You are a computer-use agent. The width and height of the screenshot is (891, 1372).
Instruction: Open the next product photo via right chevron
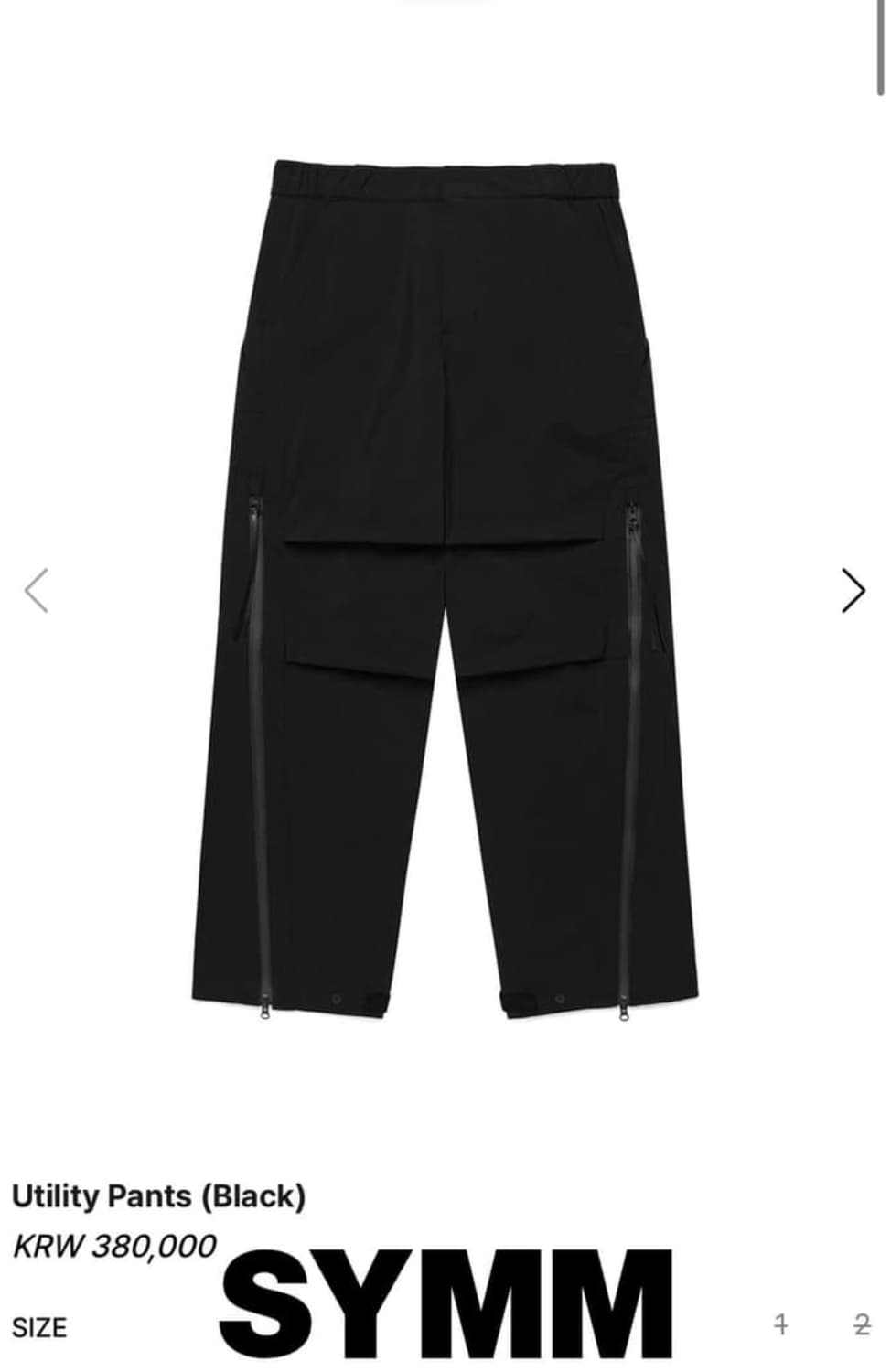[x=854, y=590]
